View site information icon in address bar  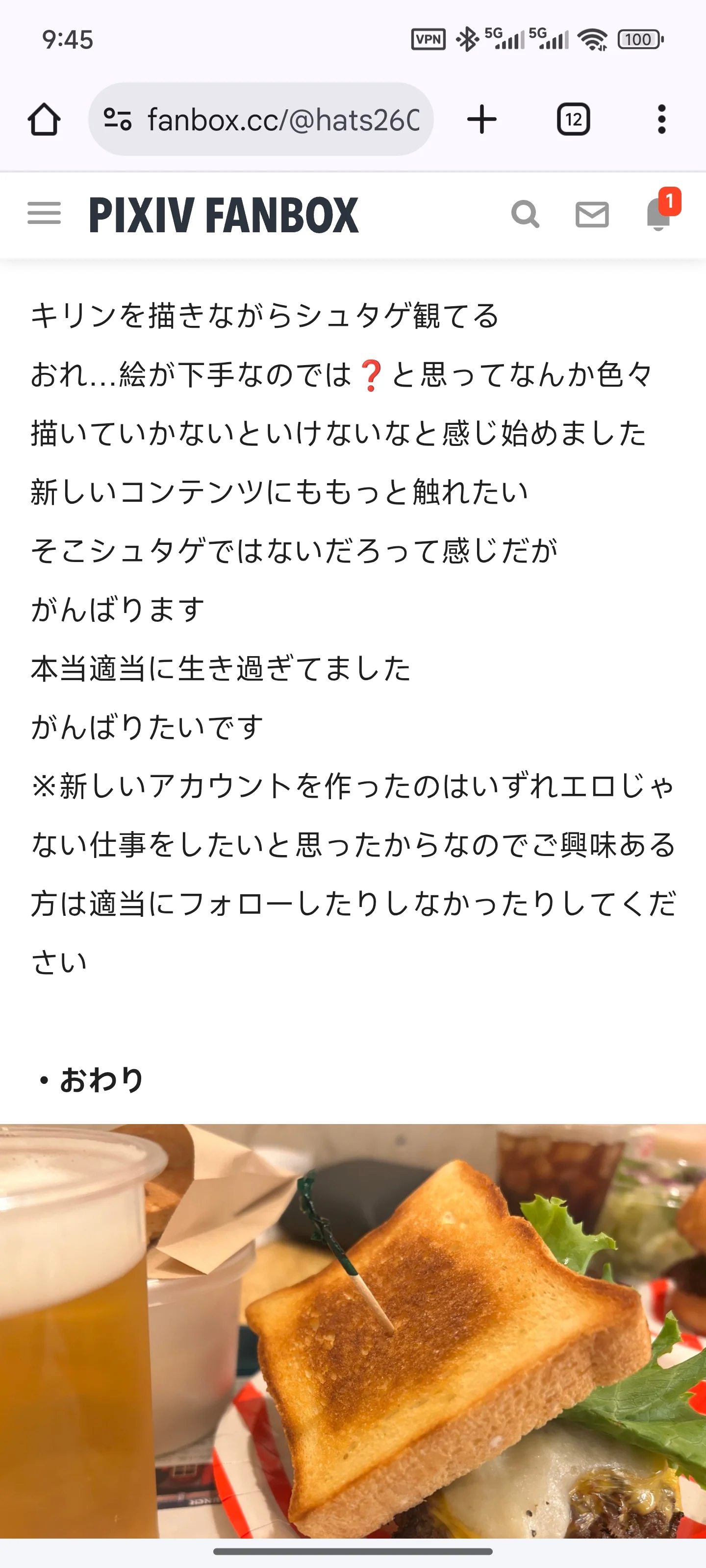[118, 119]
